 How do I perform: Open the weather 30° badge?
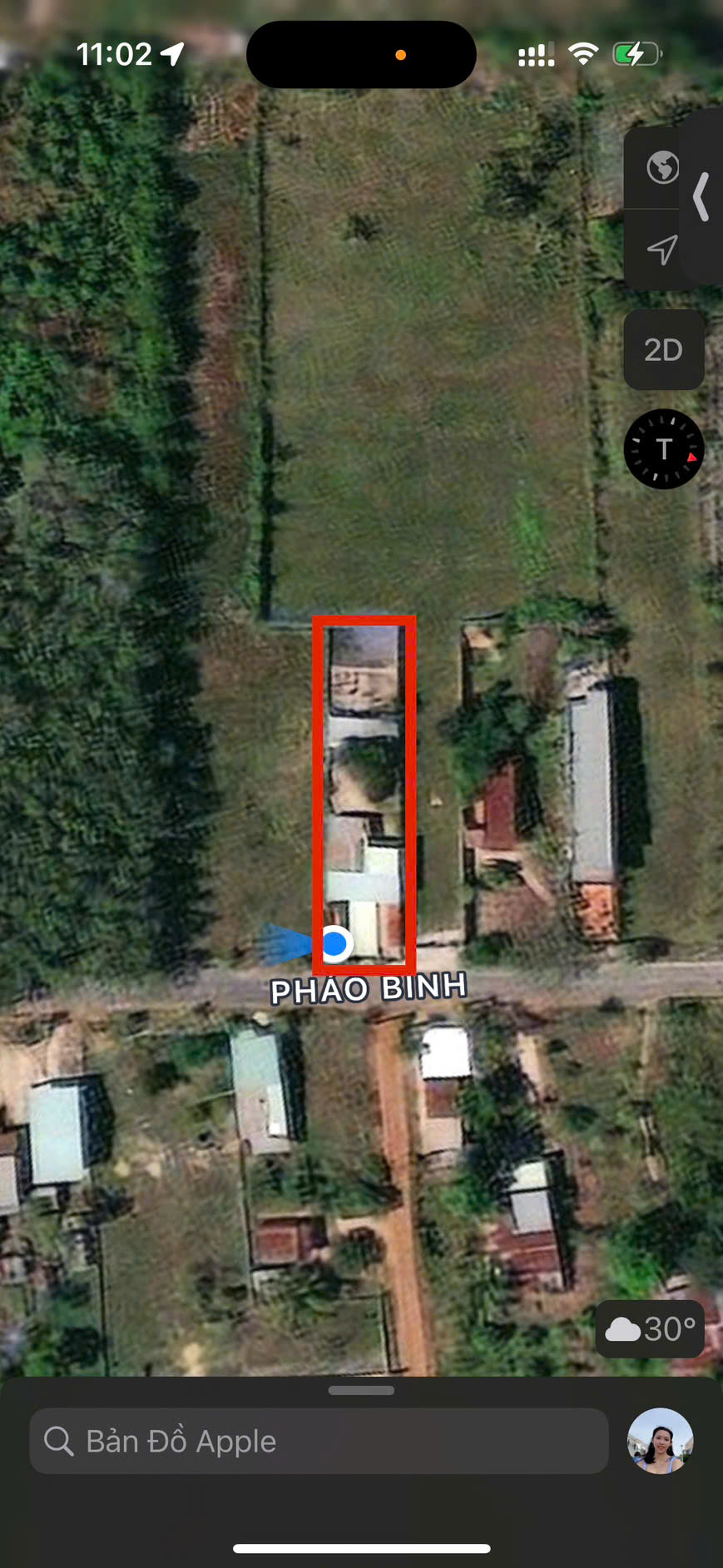click(651, 1328)
